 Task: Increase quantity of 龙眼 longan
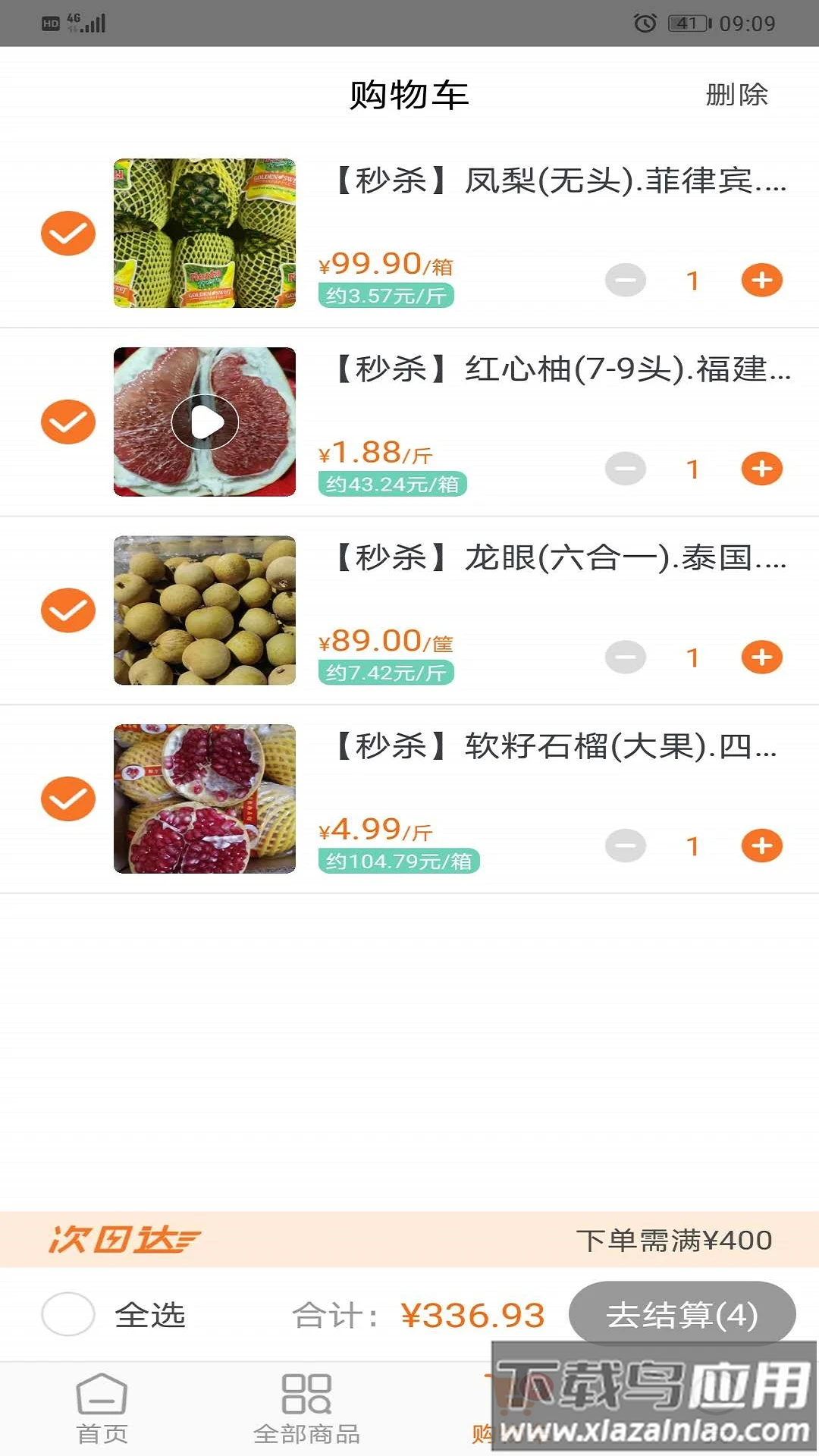tap(761, 657)
